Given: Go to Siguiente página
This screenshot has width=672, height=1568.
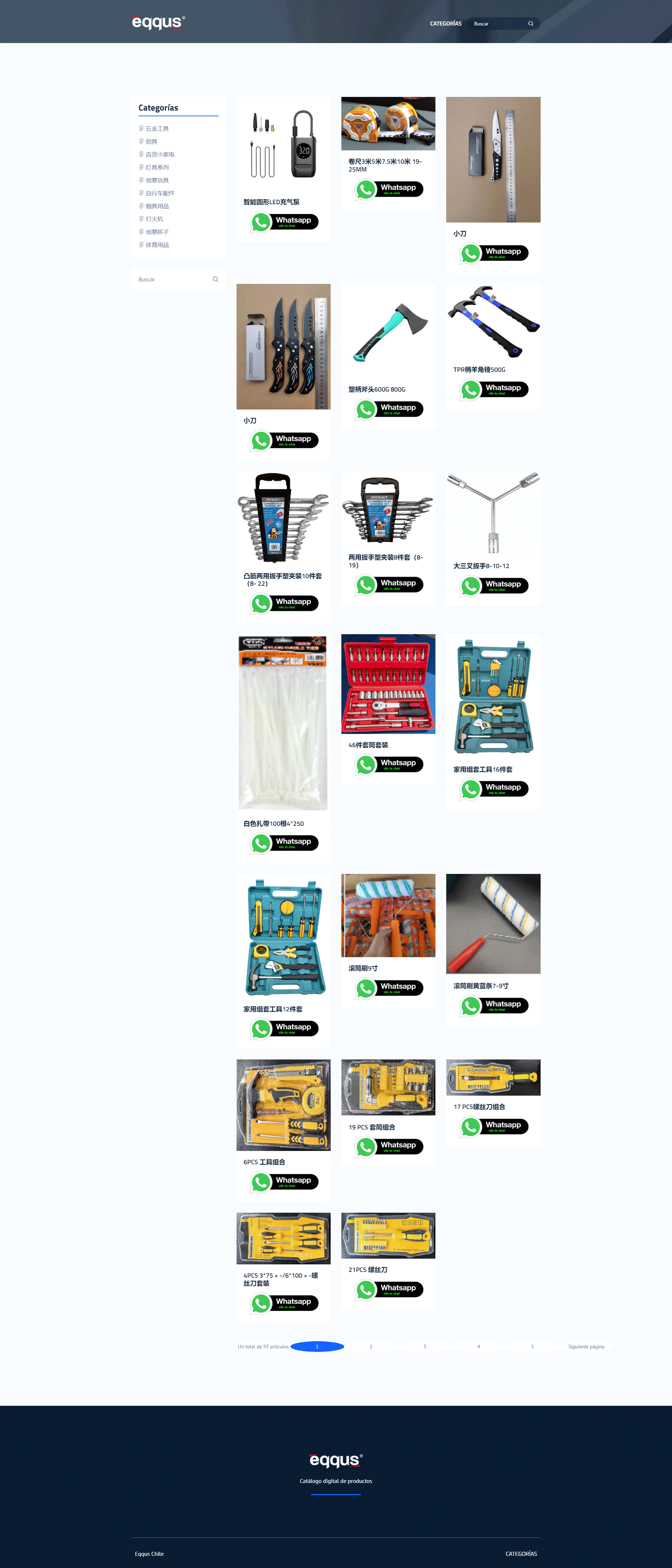Looking at the screenshot, I should point(585,1347).
